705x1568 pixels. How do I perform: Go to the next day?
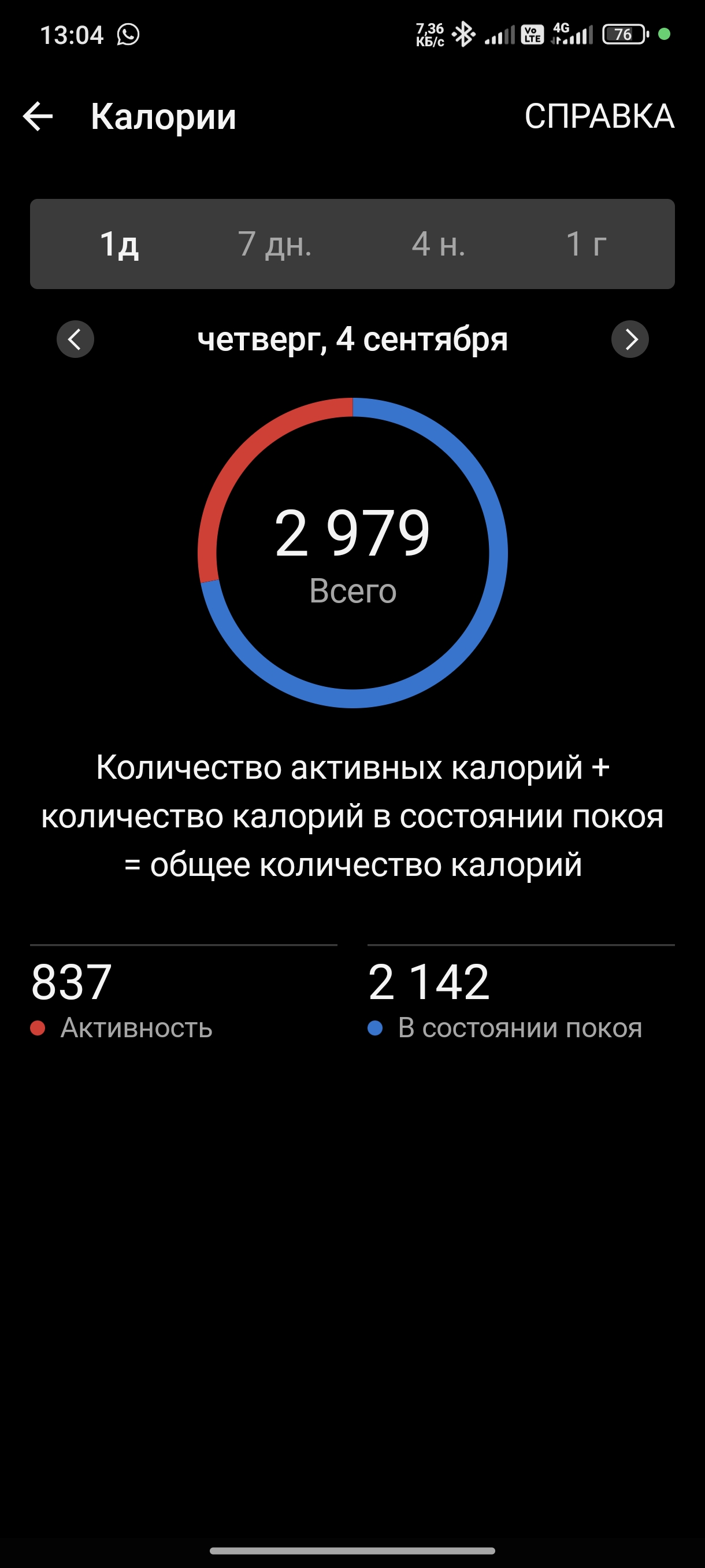click(x=630, y=339)
